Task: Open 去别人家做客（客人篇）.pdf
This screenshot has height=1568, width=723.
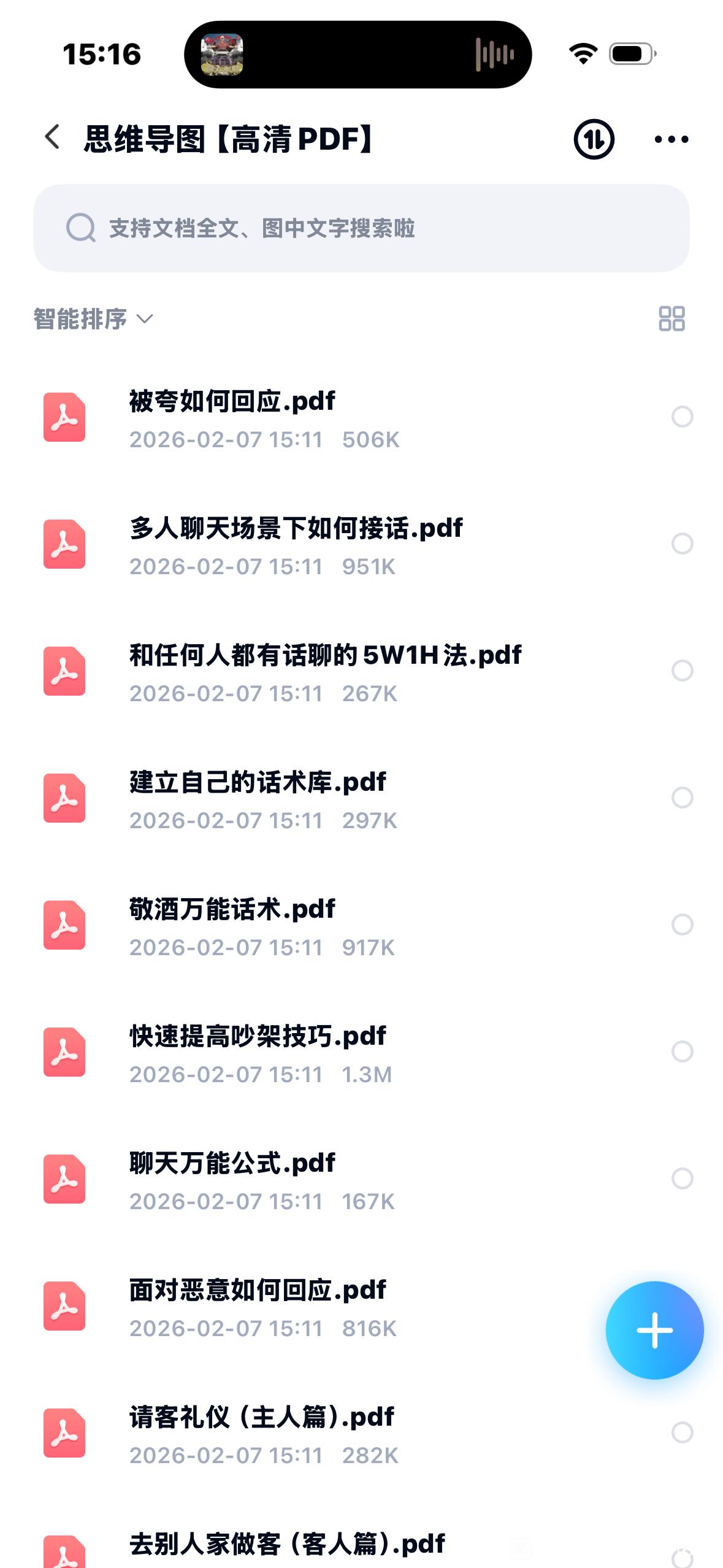Action: pos(287,1545)
